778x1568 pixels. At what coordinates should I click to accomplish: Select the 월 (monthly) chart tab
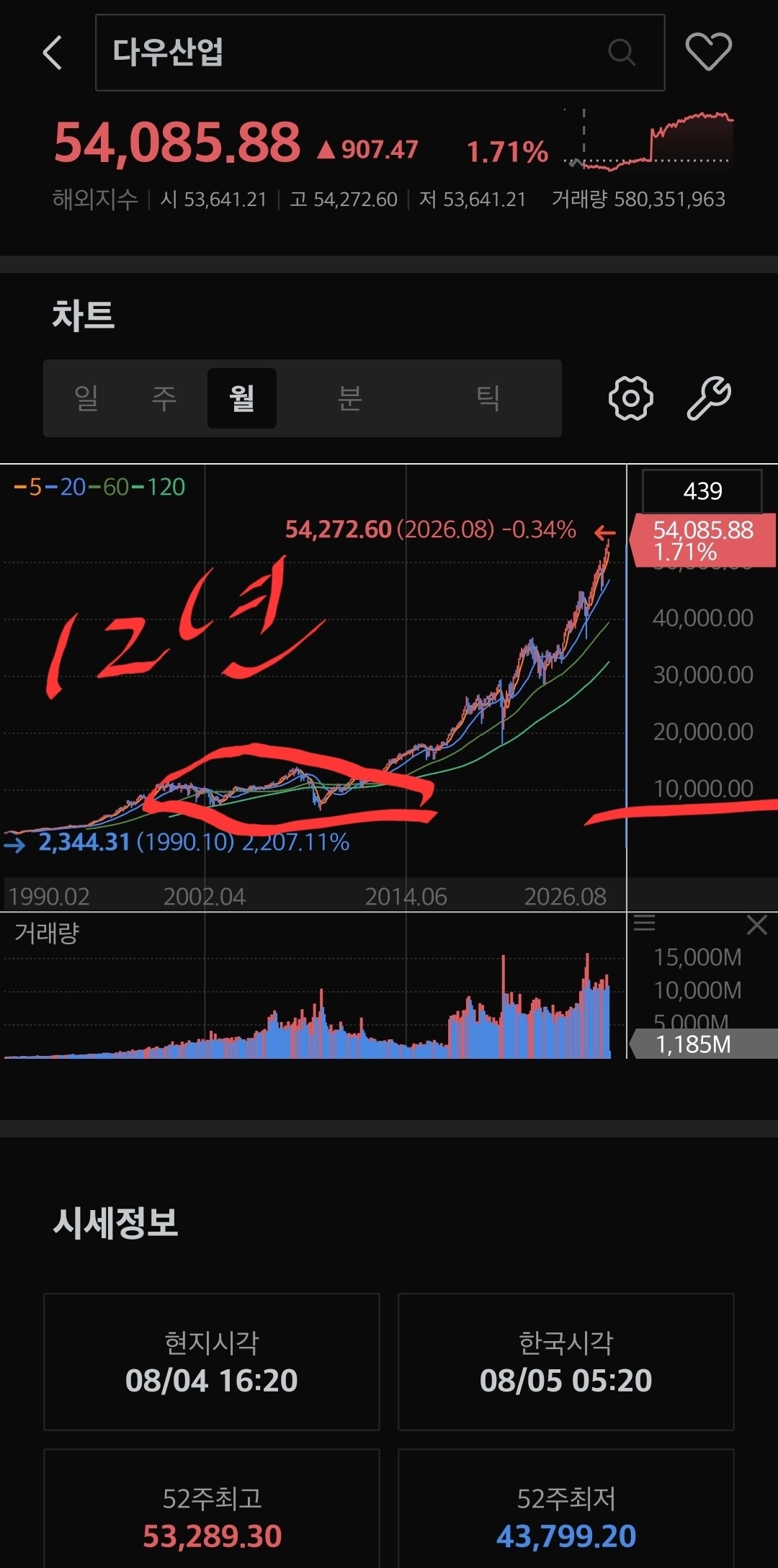(242, 398)
